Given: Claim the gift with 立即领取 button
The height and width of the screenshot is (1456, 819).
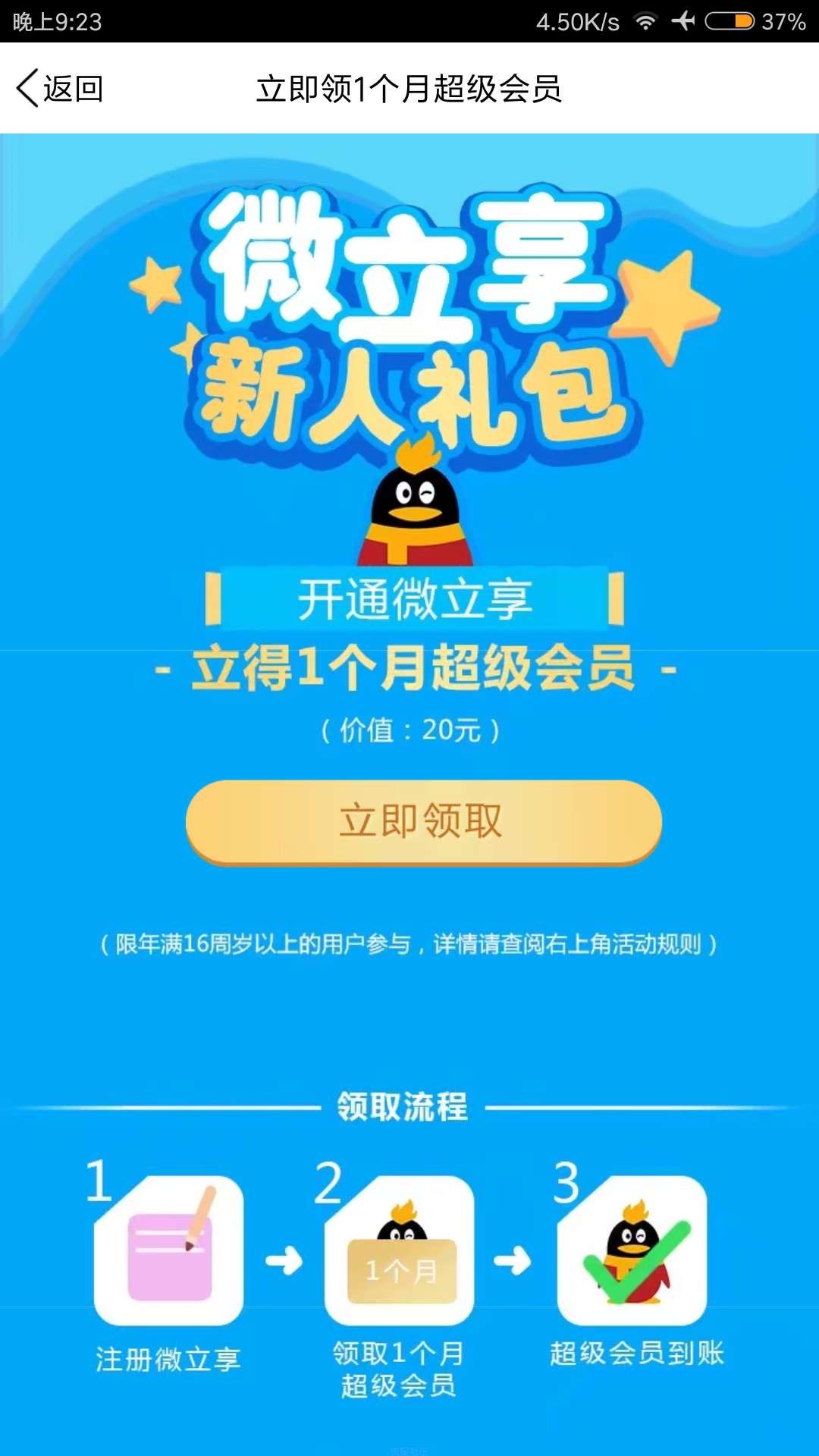Looking at the screenshot, I should click(x=423, y=821).
